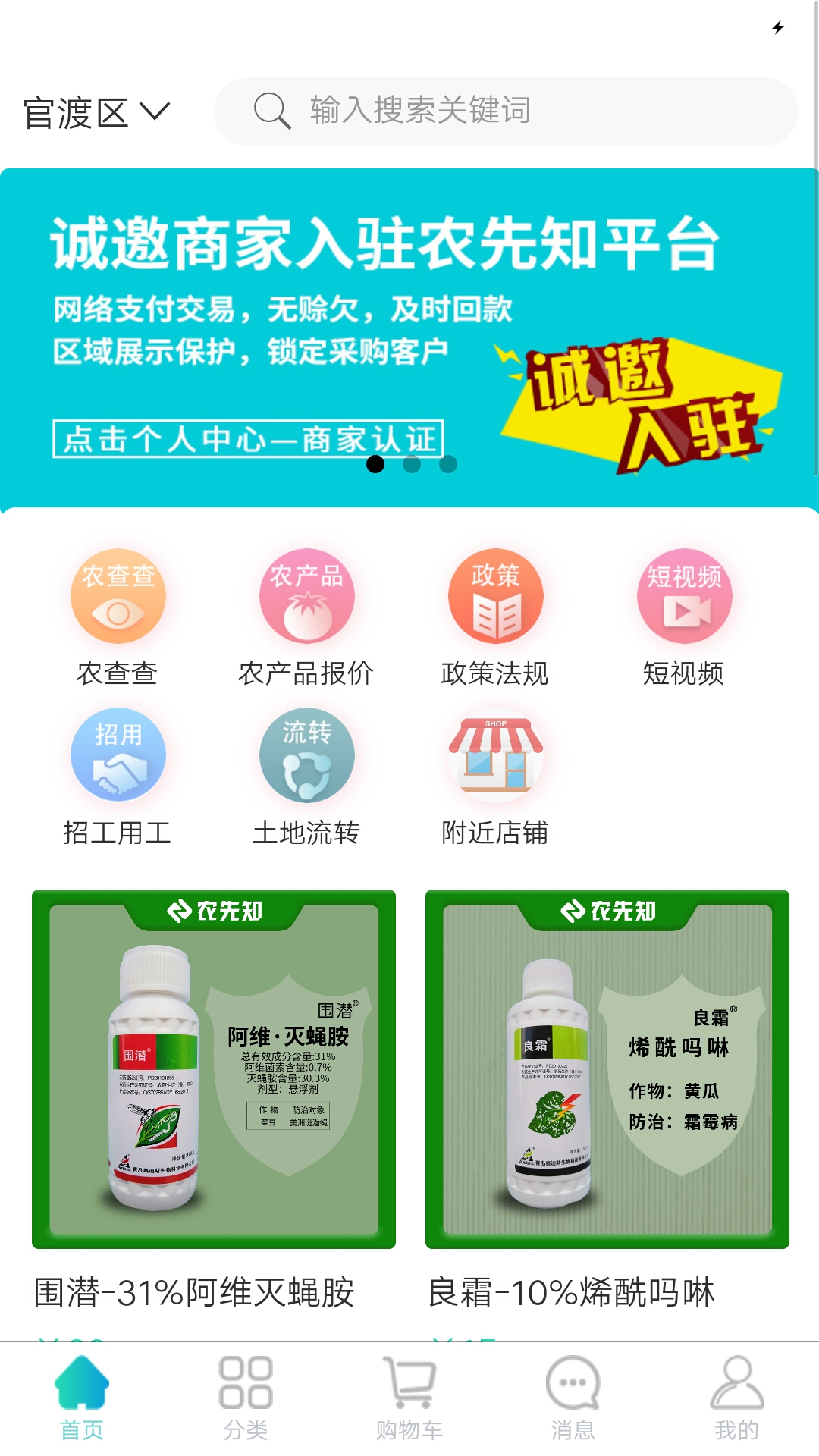
Task: Switch to the 首页 tab
Action: pos(82,1398)
